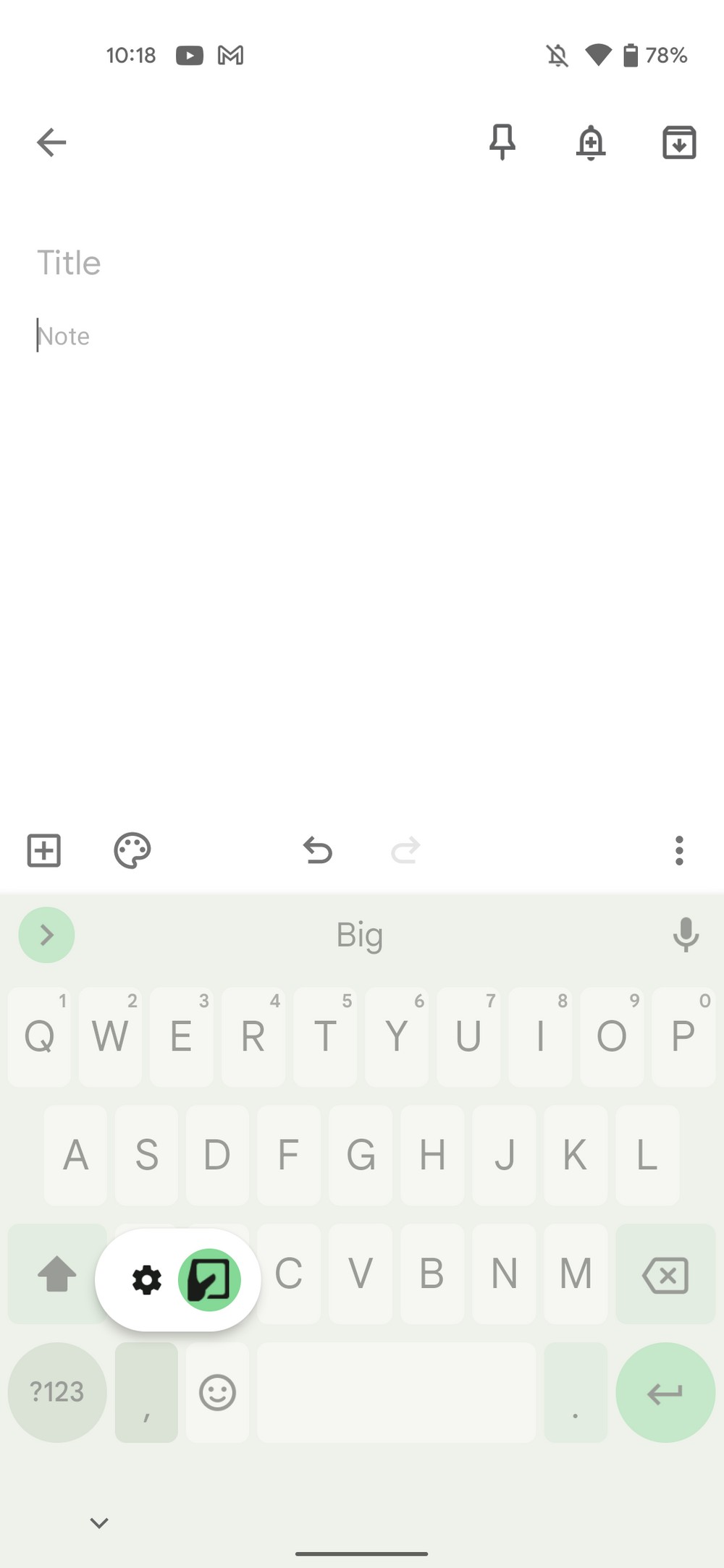Open the emoji keyboard
Image resolution: width=724 pixels, height=1568 pixels.
tap(217, 1392)
